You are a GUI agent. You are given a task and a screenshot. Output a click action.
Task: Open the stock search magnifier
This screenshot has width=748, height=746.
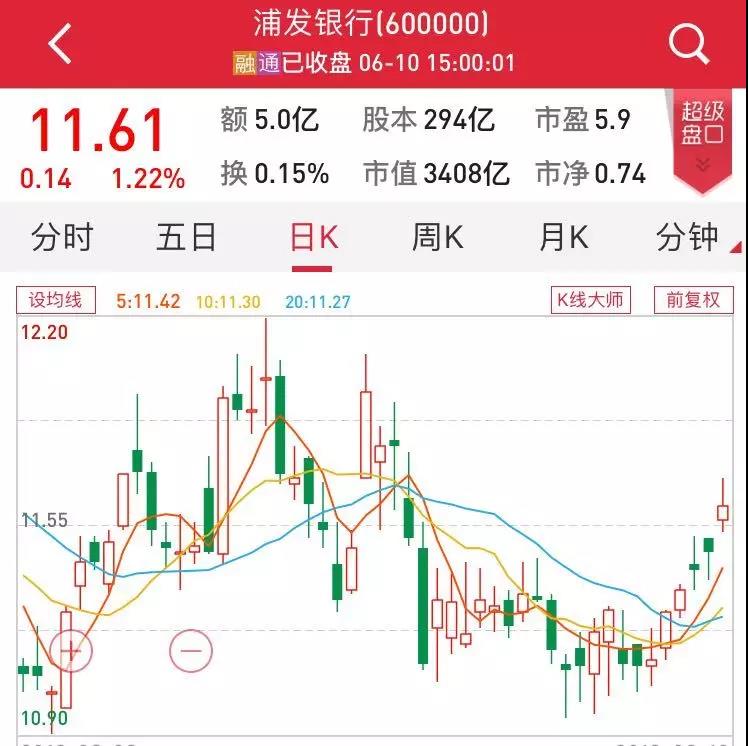688,43
